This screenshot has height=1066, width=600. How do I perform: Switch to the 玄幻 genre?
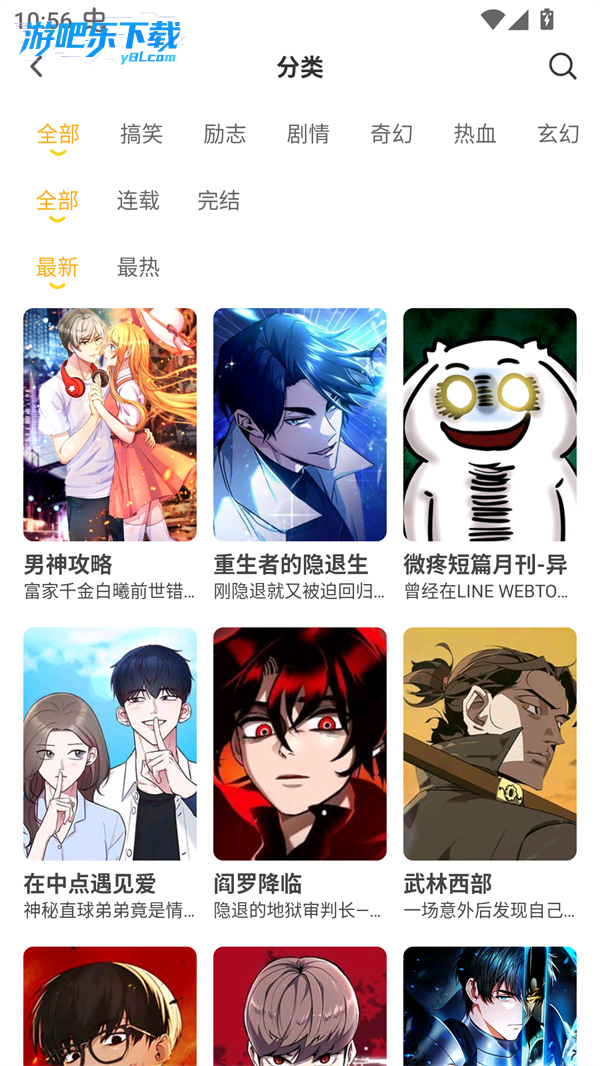pos(557,134)
